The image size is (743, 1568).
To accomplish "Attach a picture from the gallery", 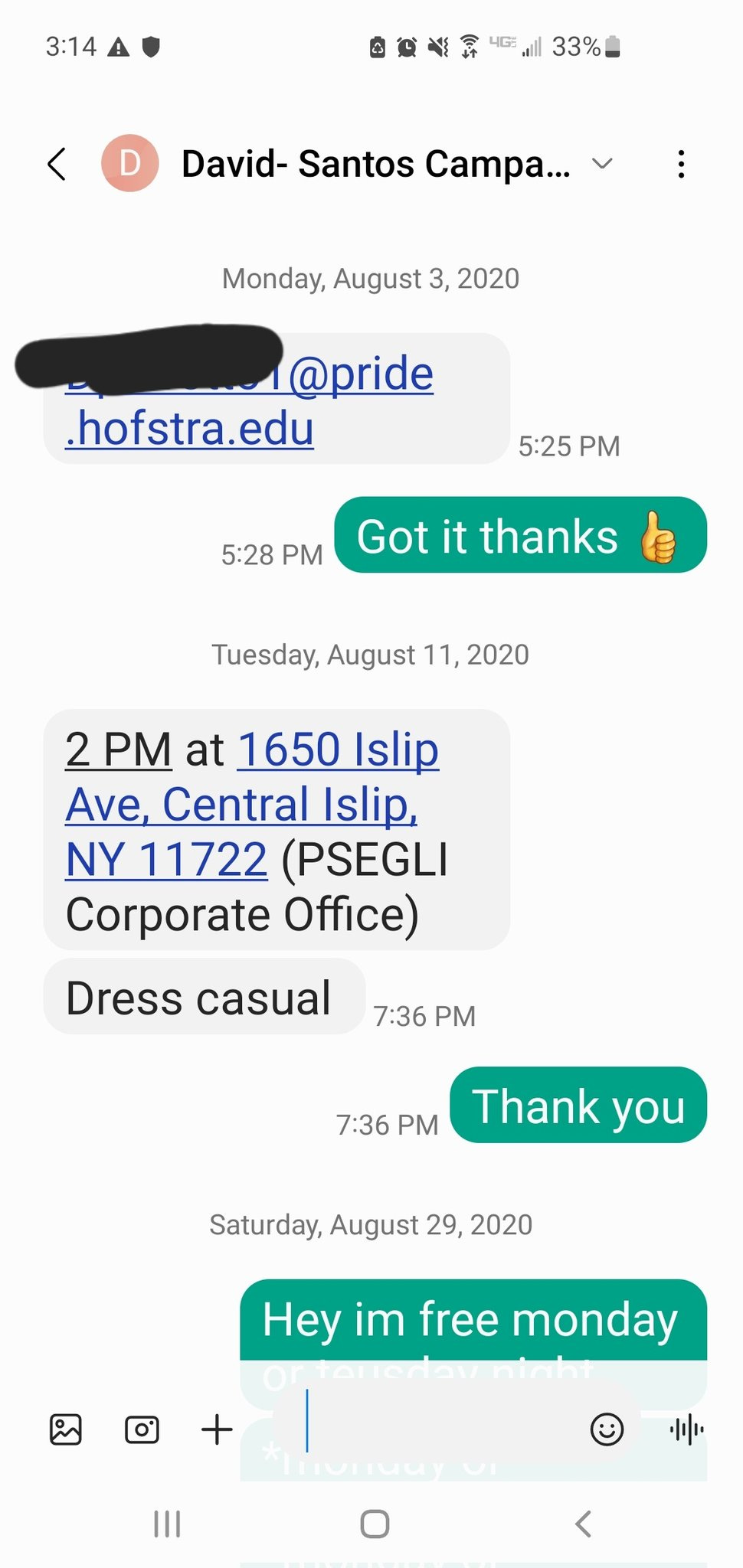I will coord(66,1429).
